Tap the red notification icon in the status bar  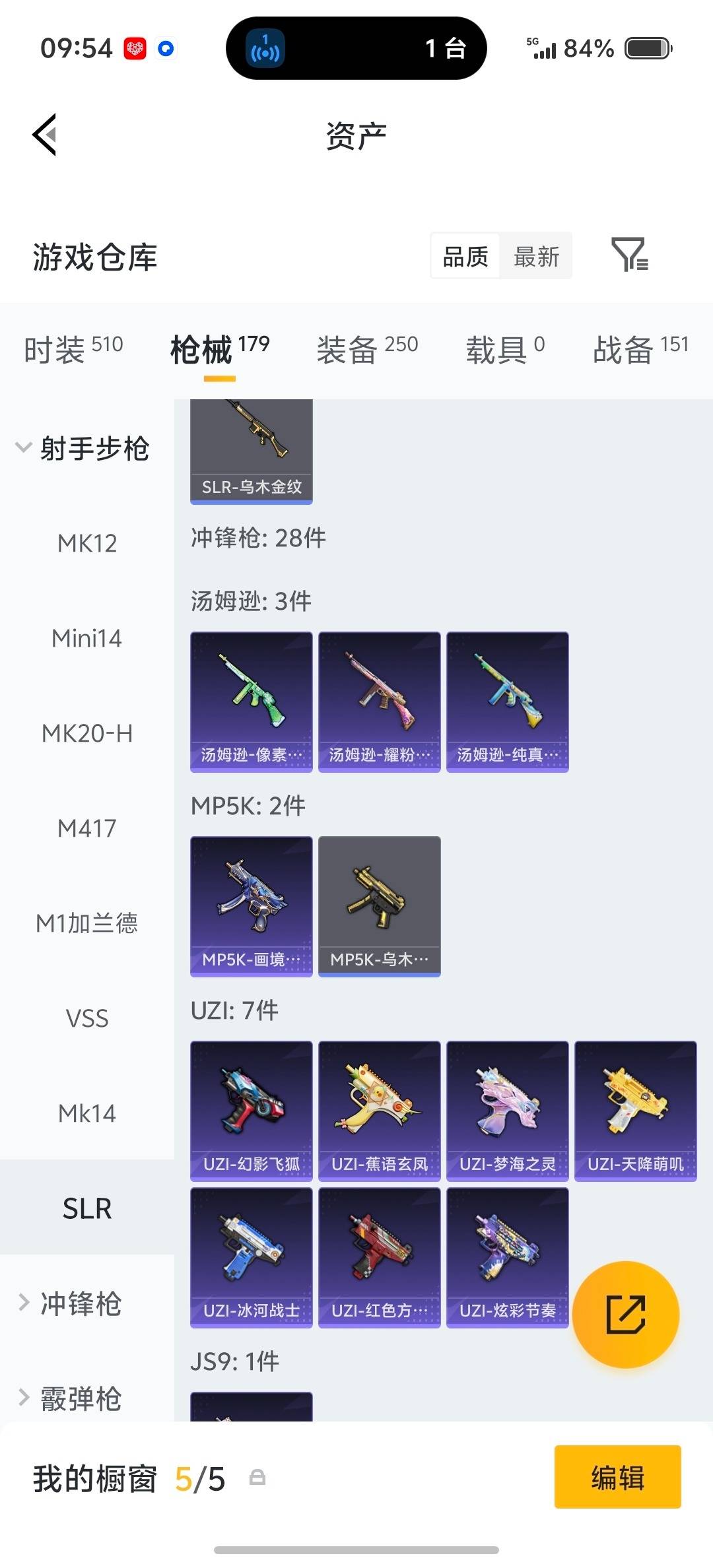coord(135,48)
